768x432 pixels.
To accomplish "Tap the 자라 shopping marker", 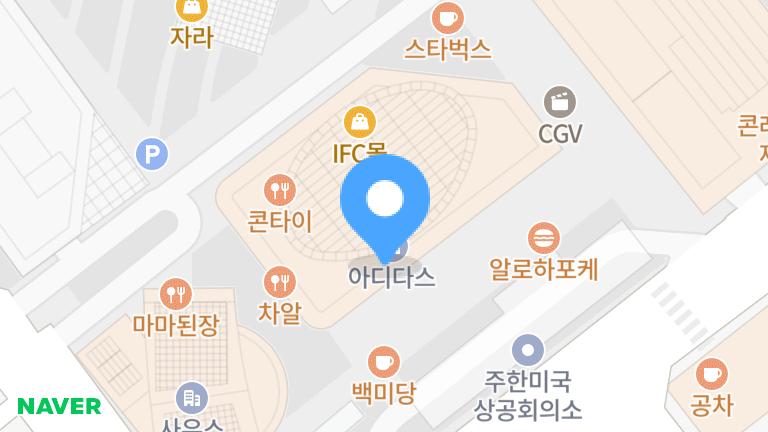I will pyautogui.click(x=191, y=10).
